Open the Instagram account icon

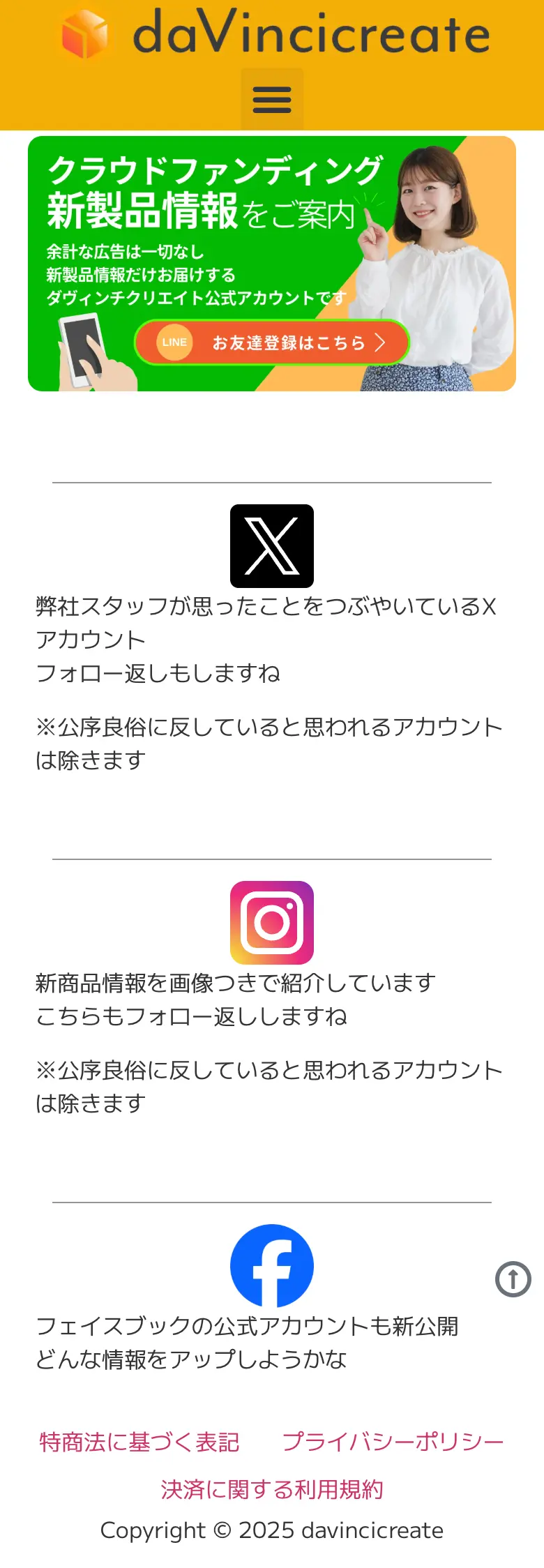[x=272, y=923]
